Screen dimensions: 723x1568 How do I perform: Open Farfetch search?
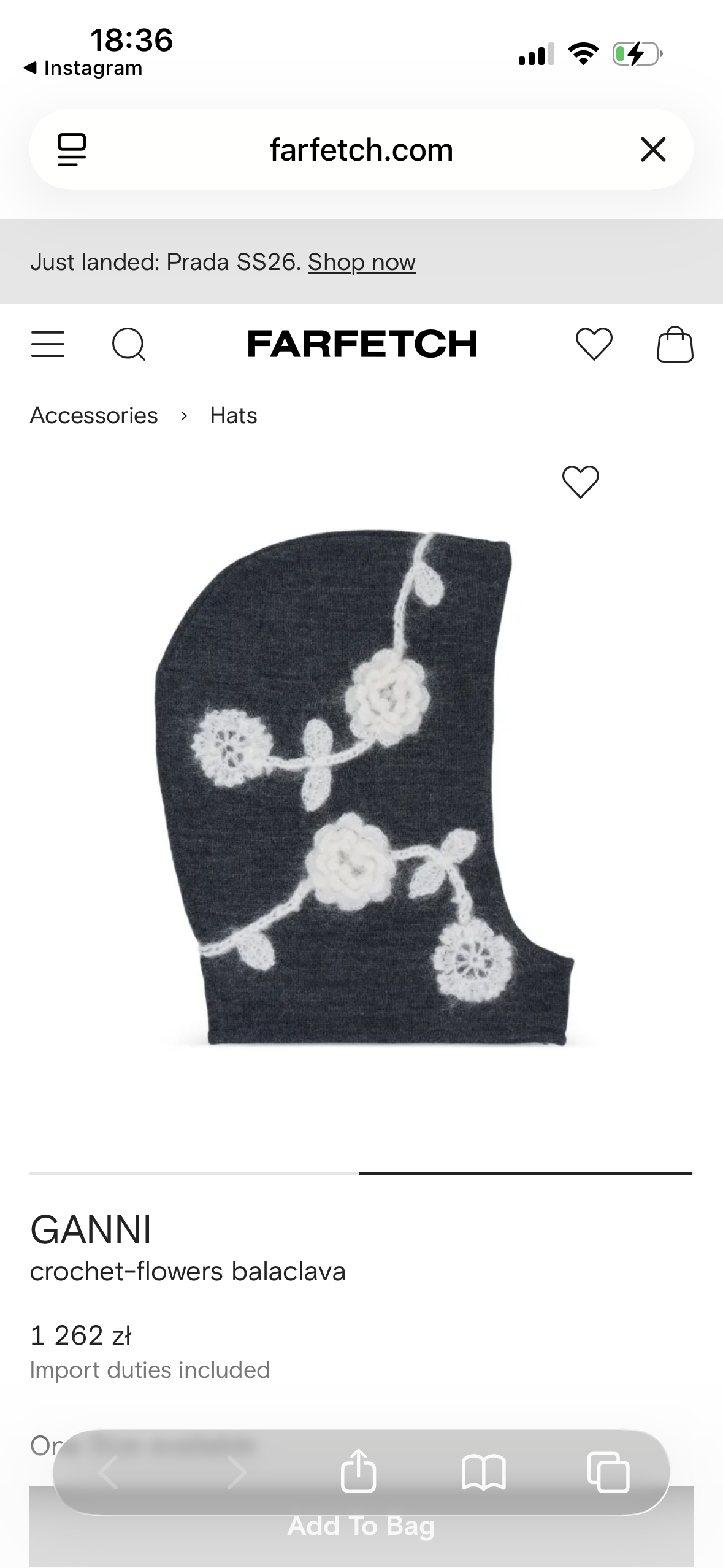pyautogui.click(x=129, y=344)
